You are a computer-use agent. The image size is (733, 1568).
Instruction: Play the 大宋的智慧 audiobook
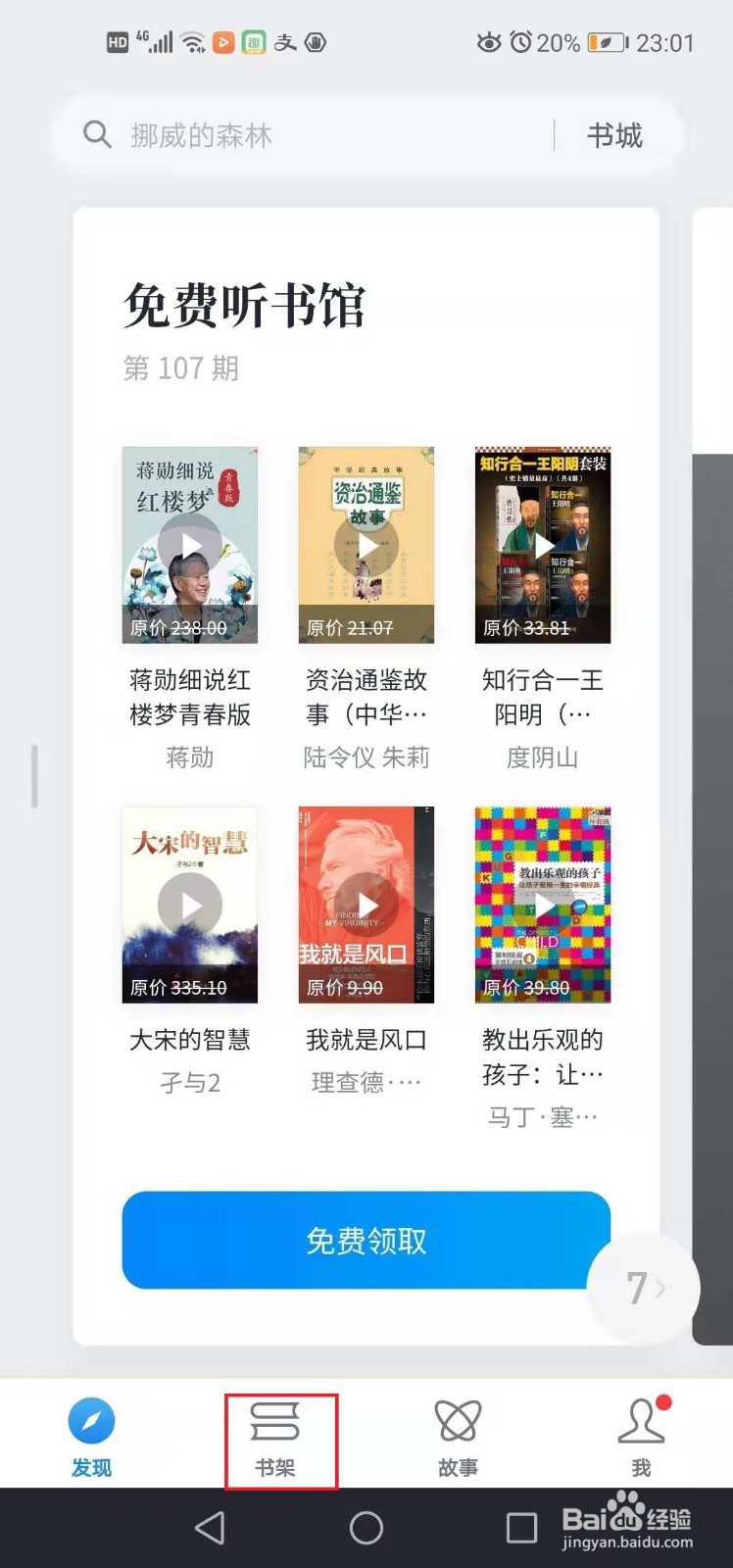189,904
